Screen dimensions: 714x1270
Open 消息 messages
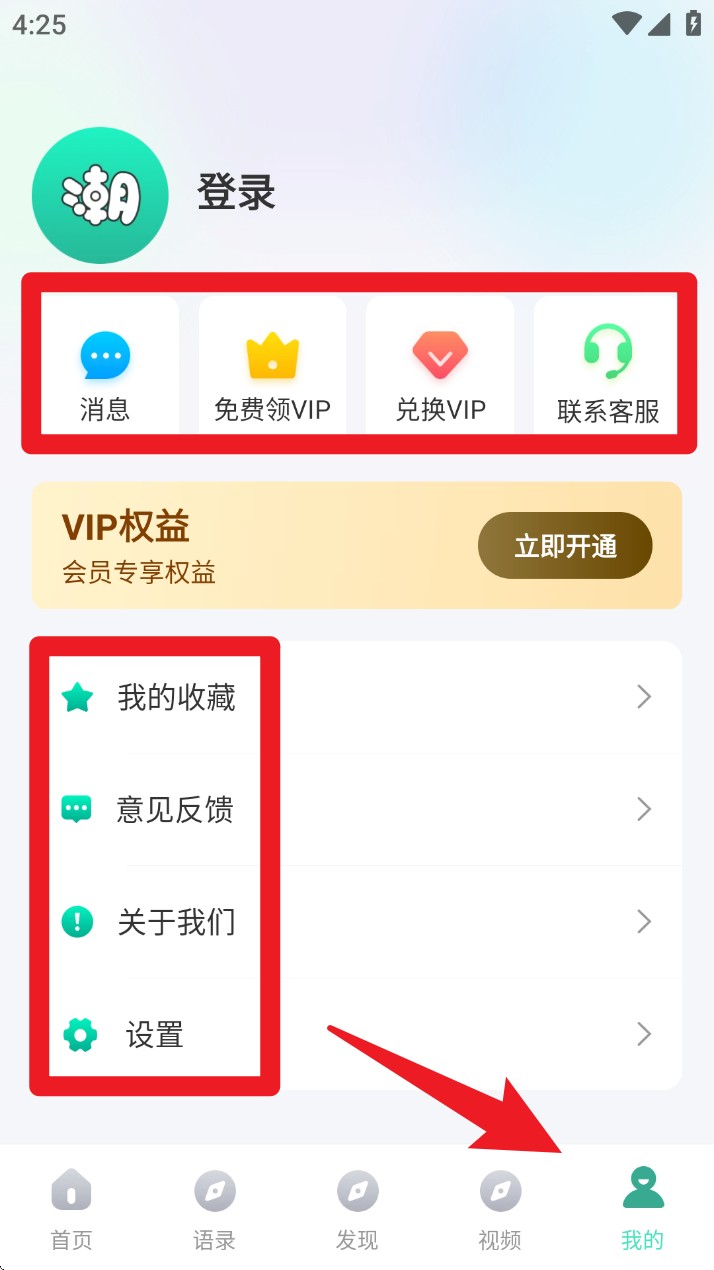coord(106,372)
